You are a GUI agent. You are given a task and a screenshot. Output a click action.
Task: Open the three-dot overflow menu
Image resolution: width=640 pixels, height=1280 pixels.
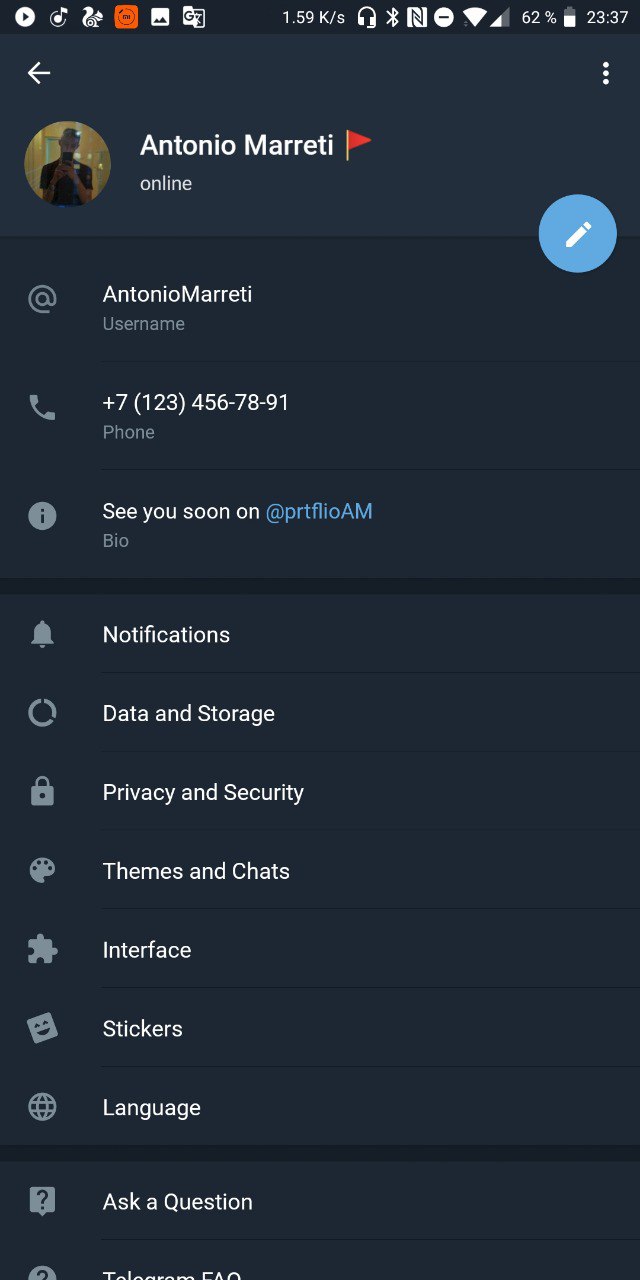[x=605, y=73]
